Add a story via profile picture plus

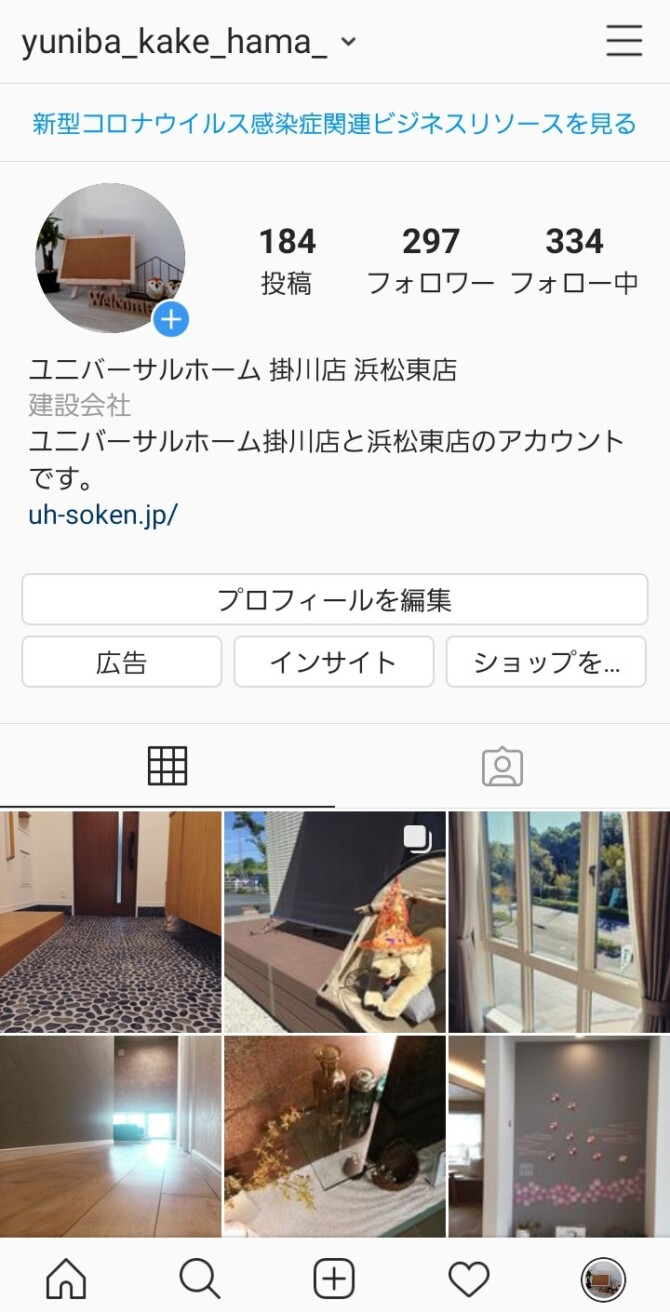click(x=171, y=320)
